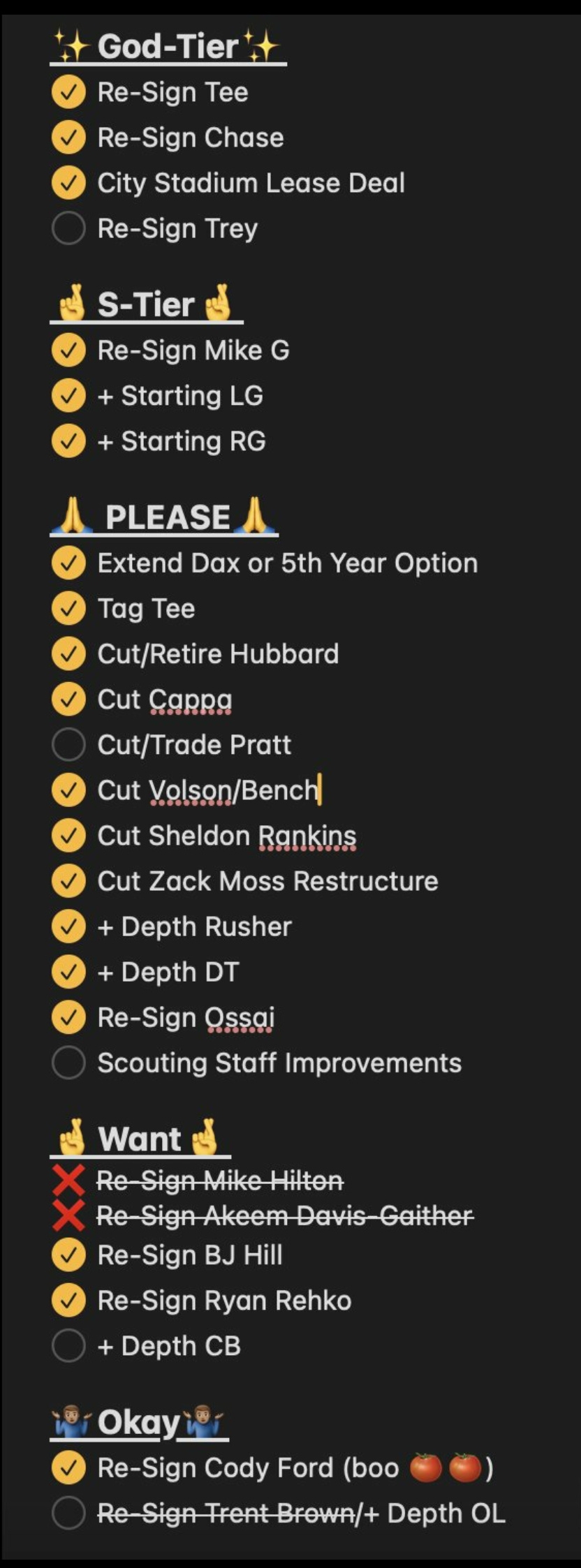Tick Scouting Staff Improvements

coord(68,1063)
